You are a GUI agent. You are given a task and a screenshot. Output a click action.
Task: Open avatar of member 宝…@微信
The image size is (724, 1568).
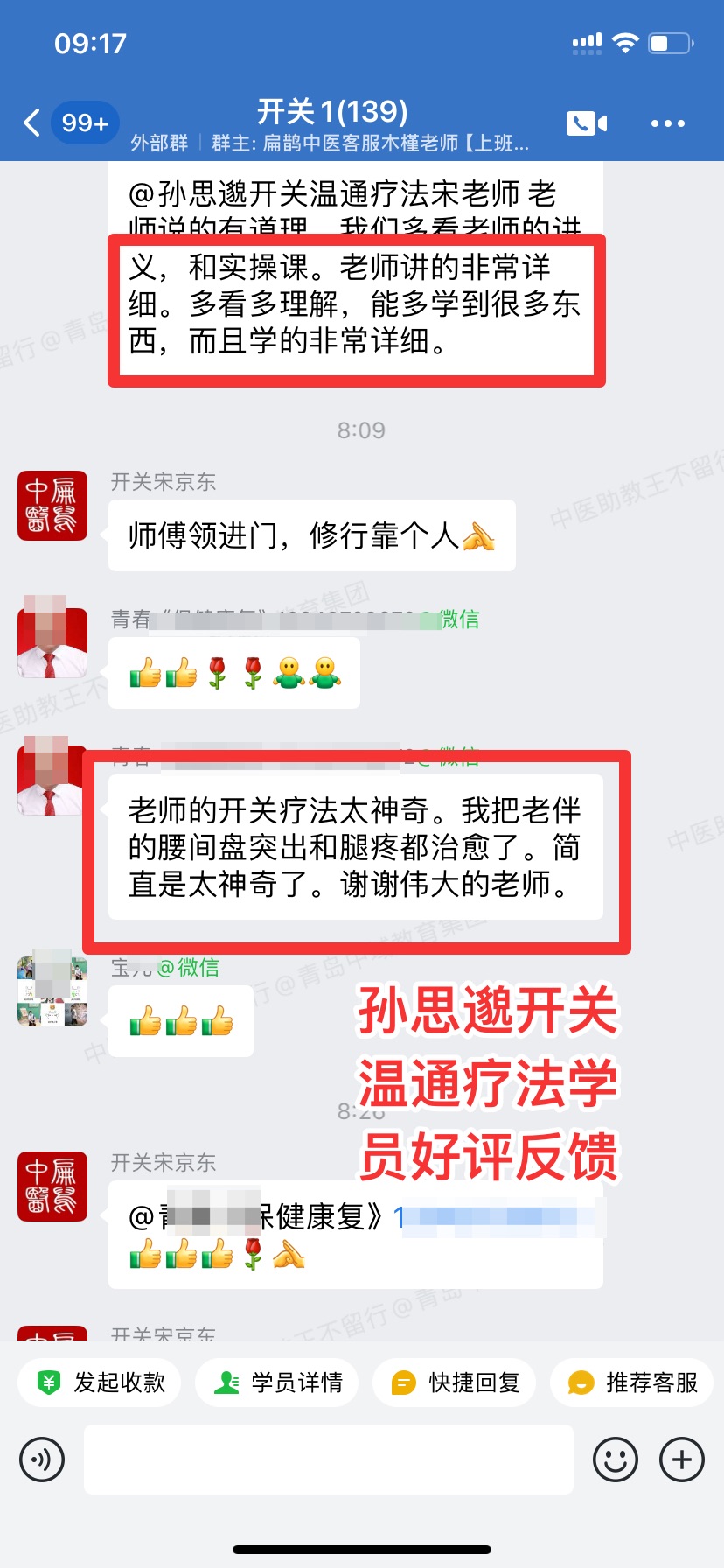click(52, 991)
